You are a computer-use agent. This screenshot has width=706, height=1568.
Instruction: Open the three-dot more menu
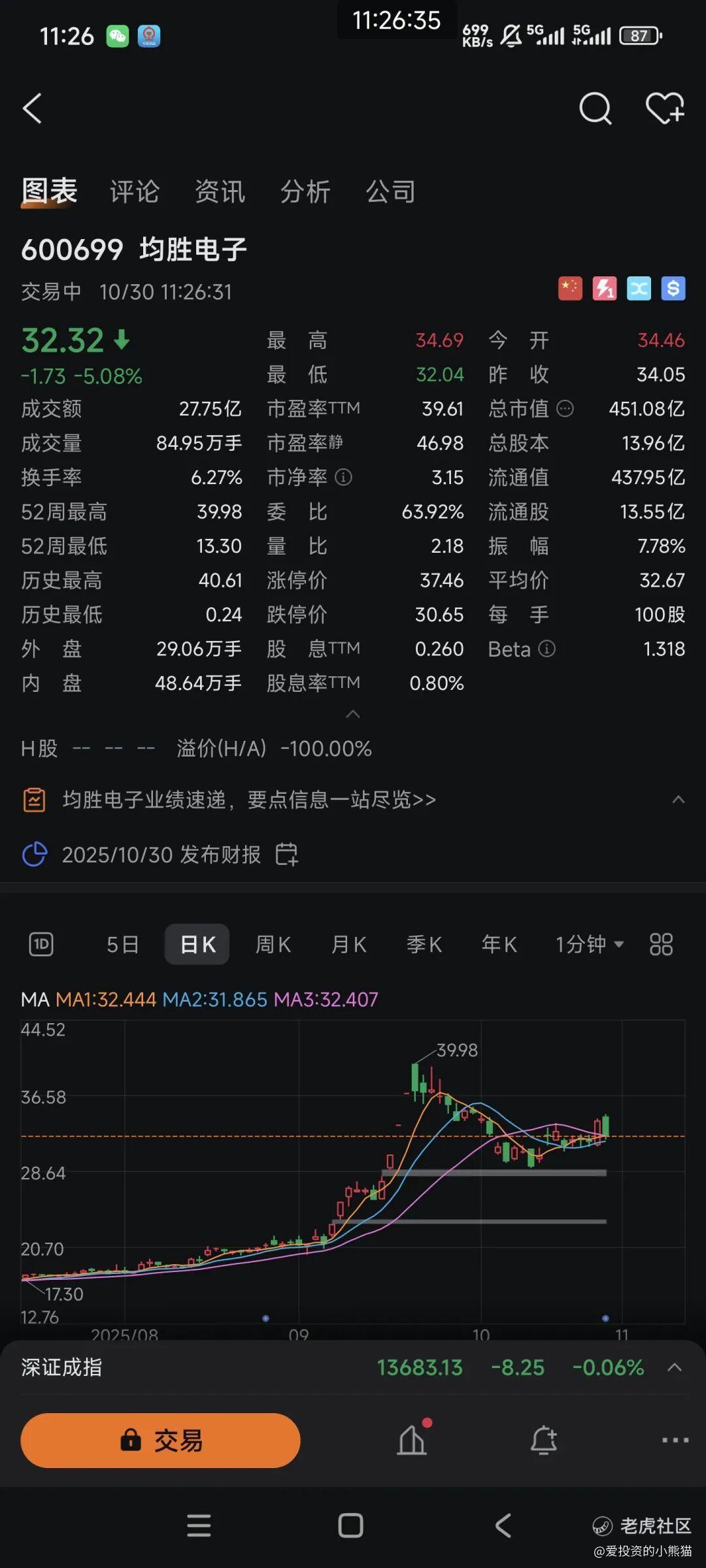(675, 1441)
